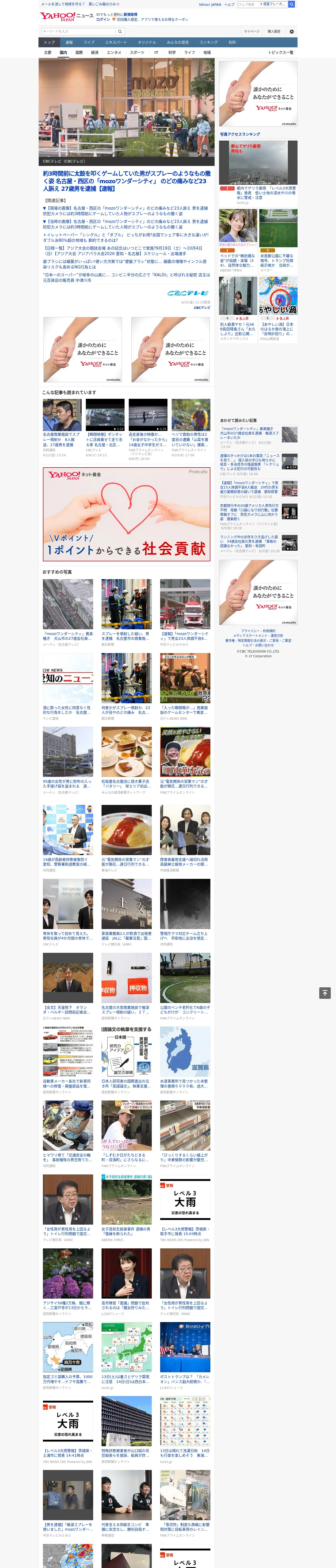The width and height of the screenshot is (336, 1568).
Task: Switch to the 速報 tab
Action: [69, 42]
